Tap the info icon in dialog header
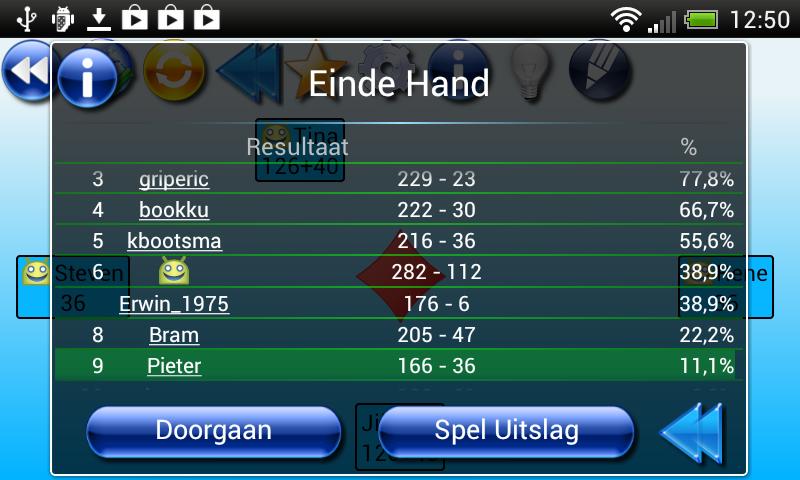The width and height of the screenshot is (800, 480). (87, 76)
